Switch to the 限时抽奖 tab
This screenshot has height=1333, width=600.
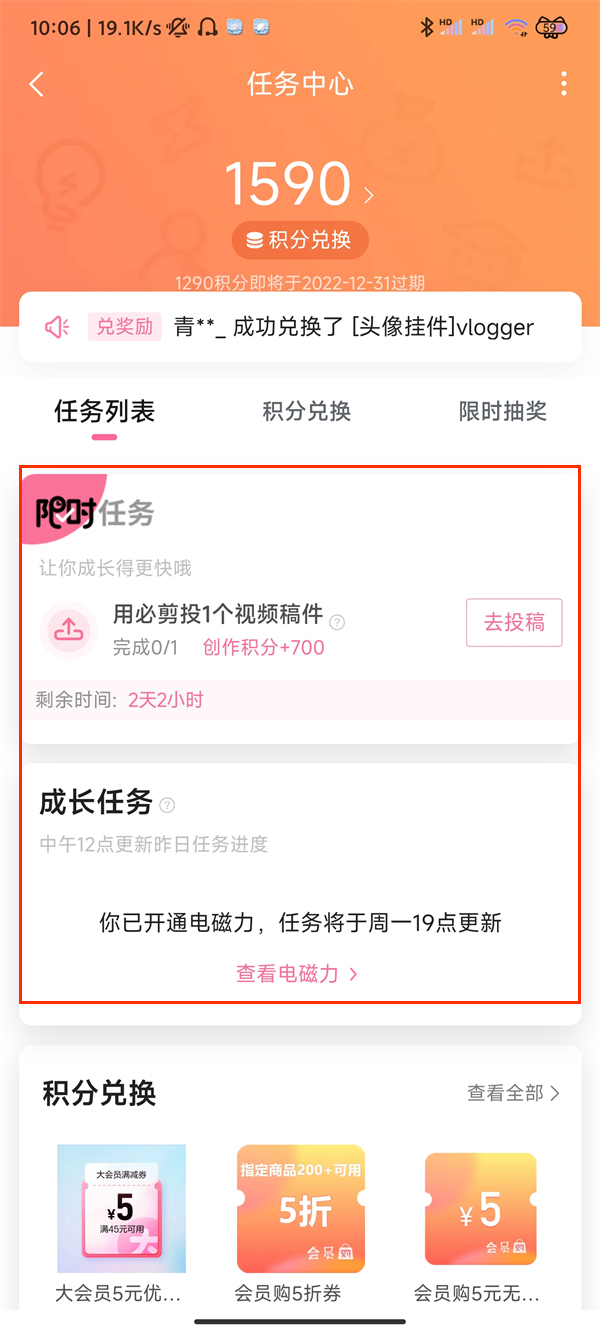coord(502,412)
